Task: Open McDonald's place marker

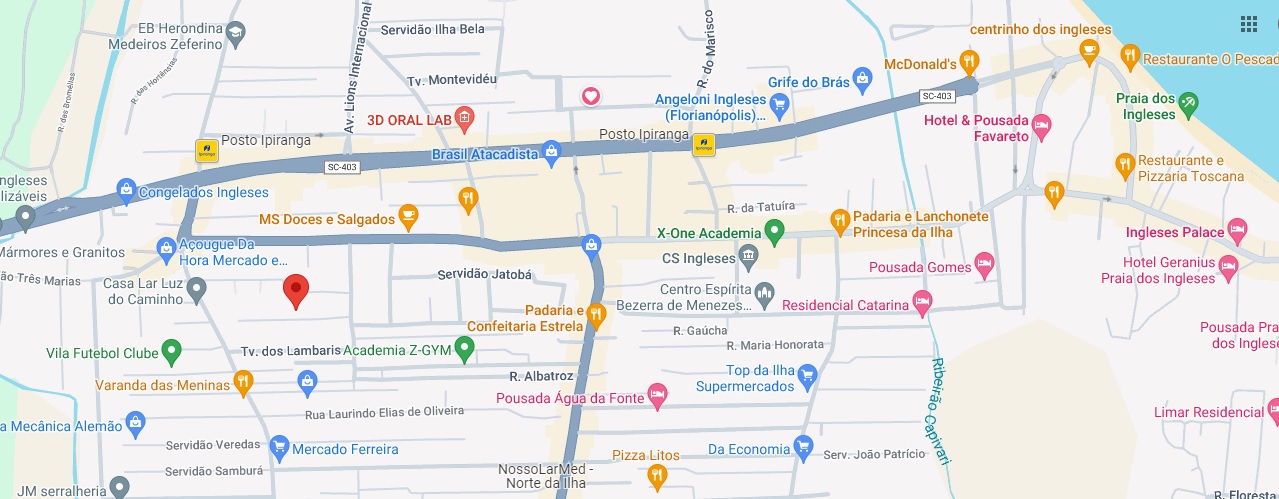Action: [x=967, y=59]
